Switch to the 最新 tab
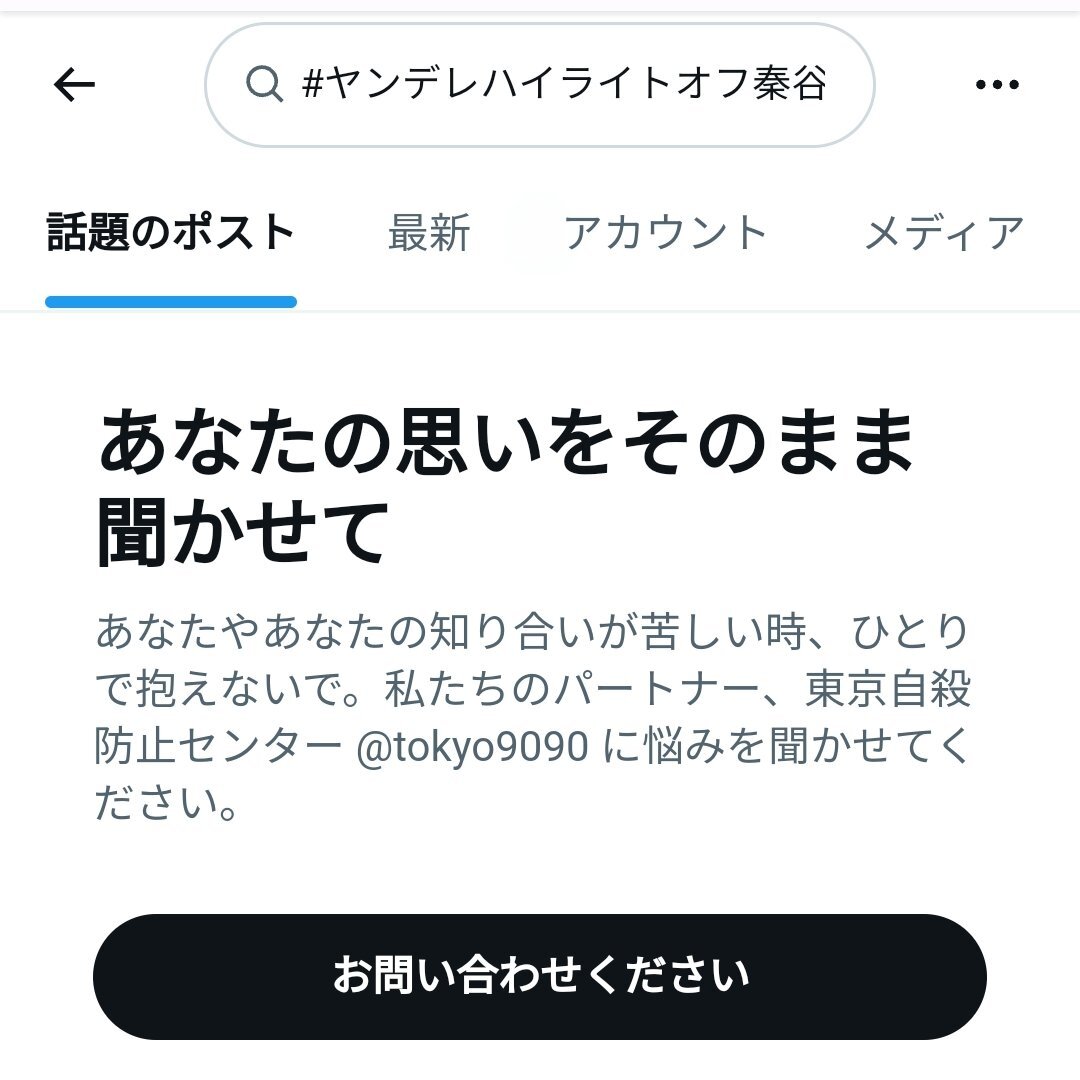This screenshot has height=1080, width=1080. (429, 233)
